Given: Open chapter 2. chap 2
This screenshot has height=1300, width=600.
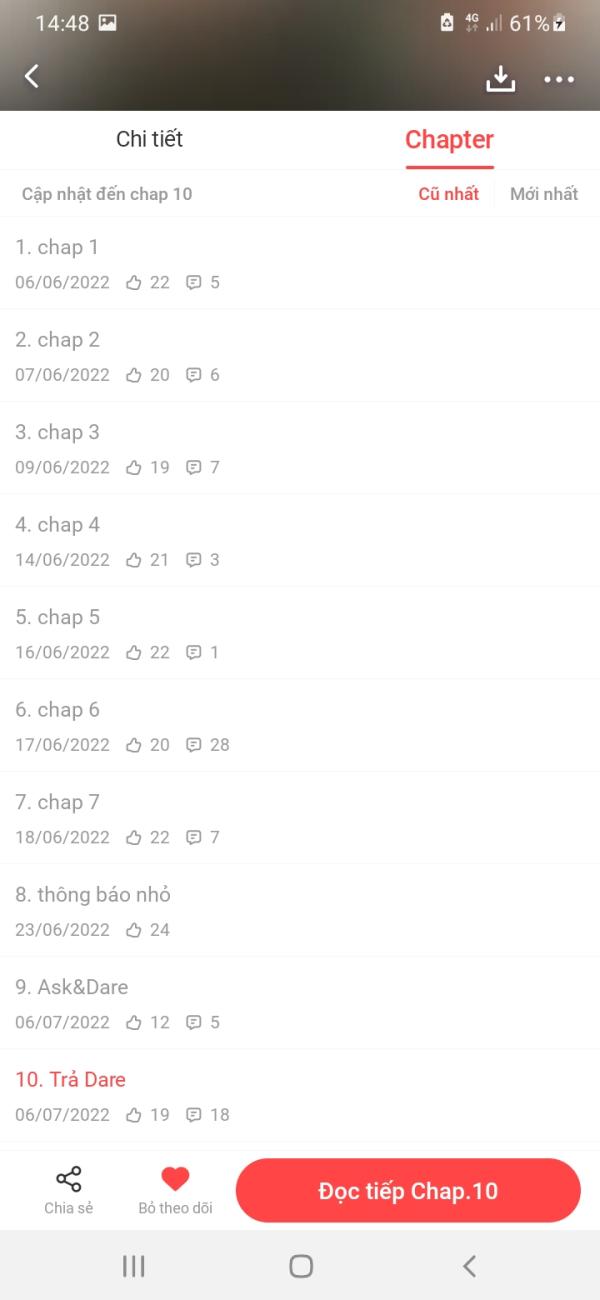Looking at the screenshot, I should [x=300, y=356].
